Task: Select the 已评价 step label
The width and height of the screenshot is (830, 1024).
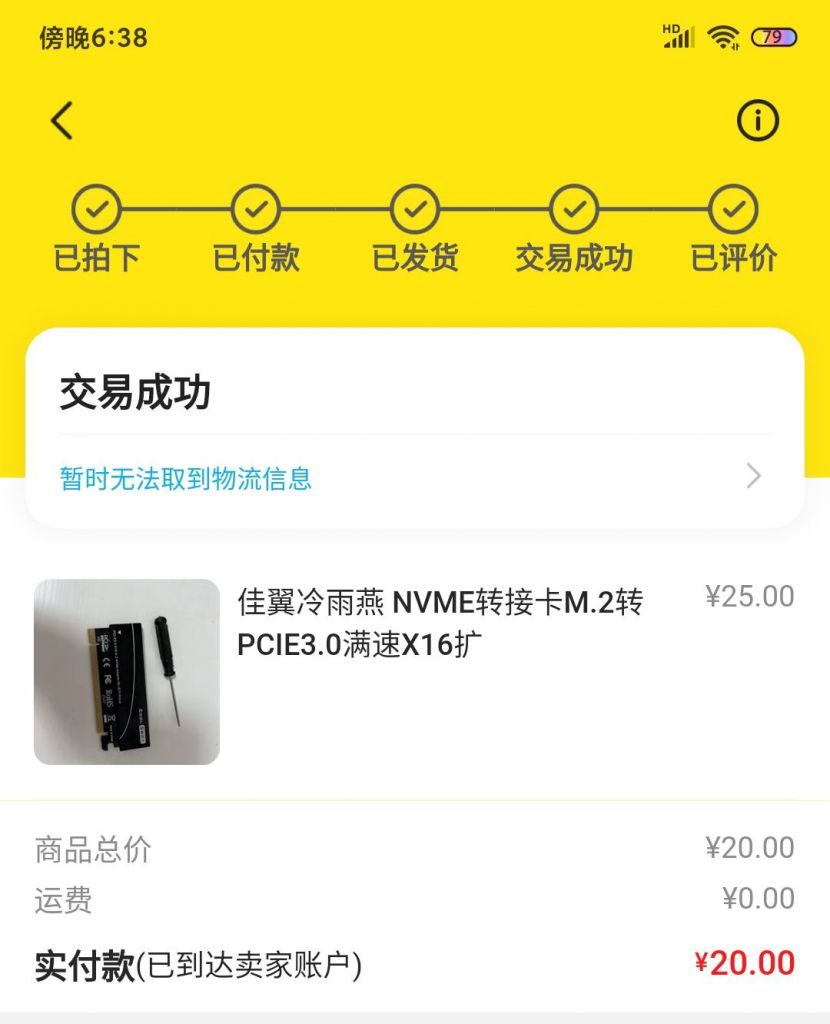Action: (x=733, y=258)
